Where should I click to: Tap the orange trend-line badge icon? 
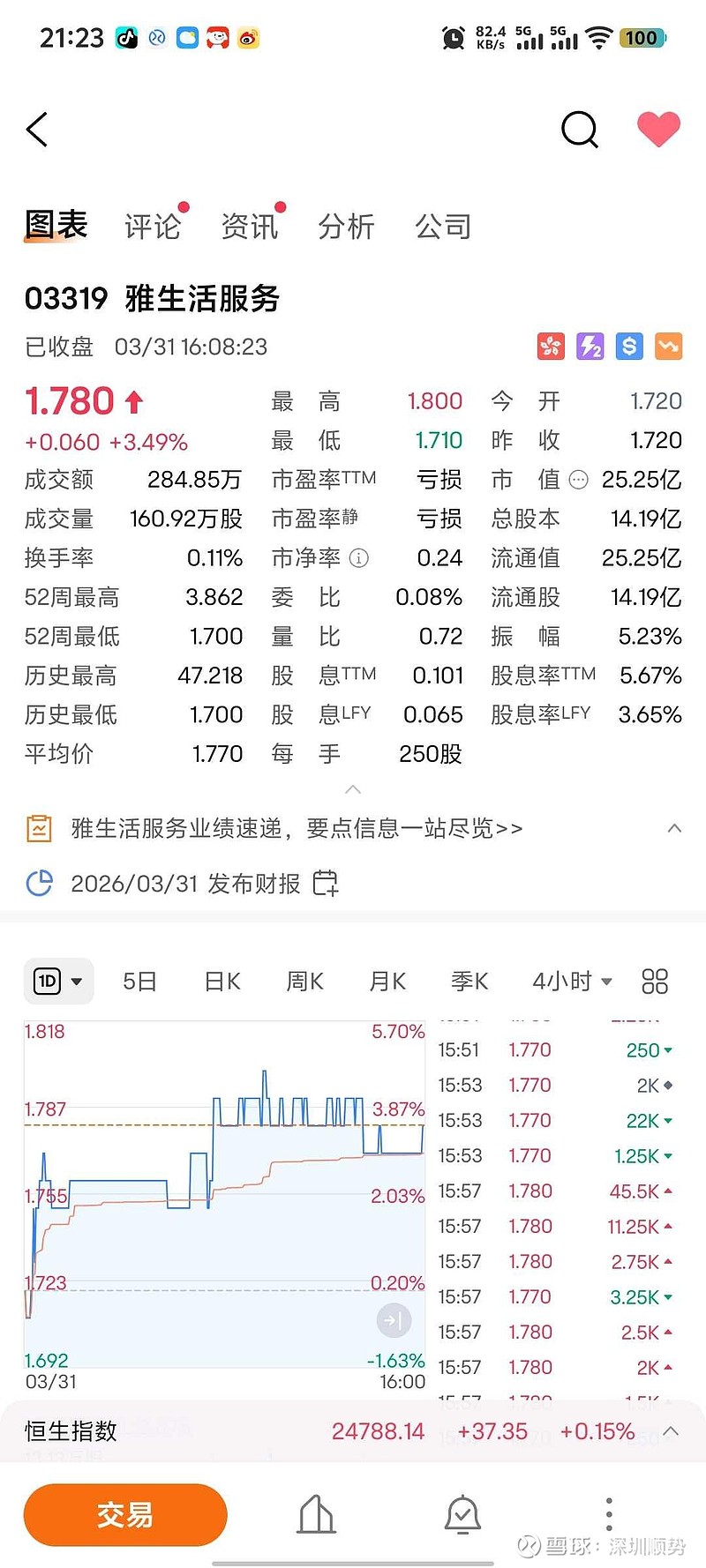tap(668, 347)
